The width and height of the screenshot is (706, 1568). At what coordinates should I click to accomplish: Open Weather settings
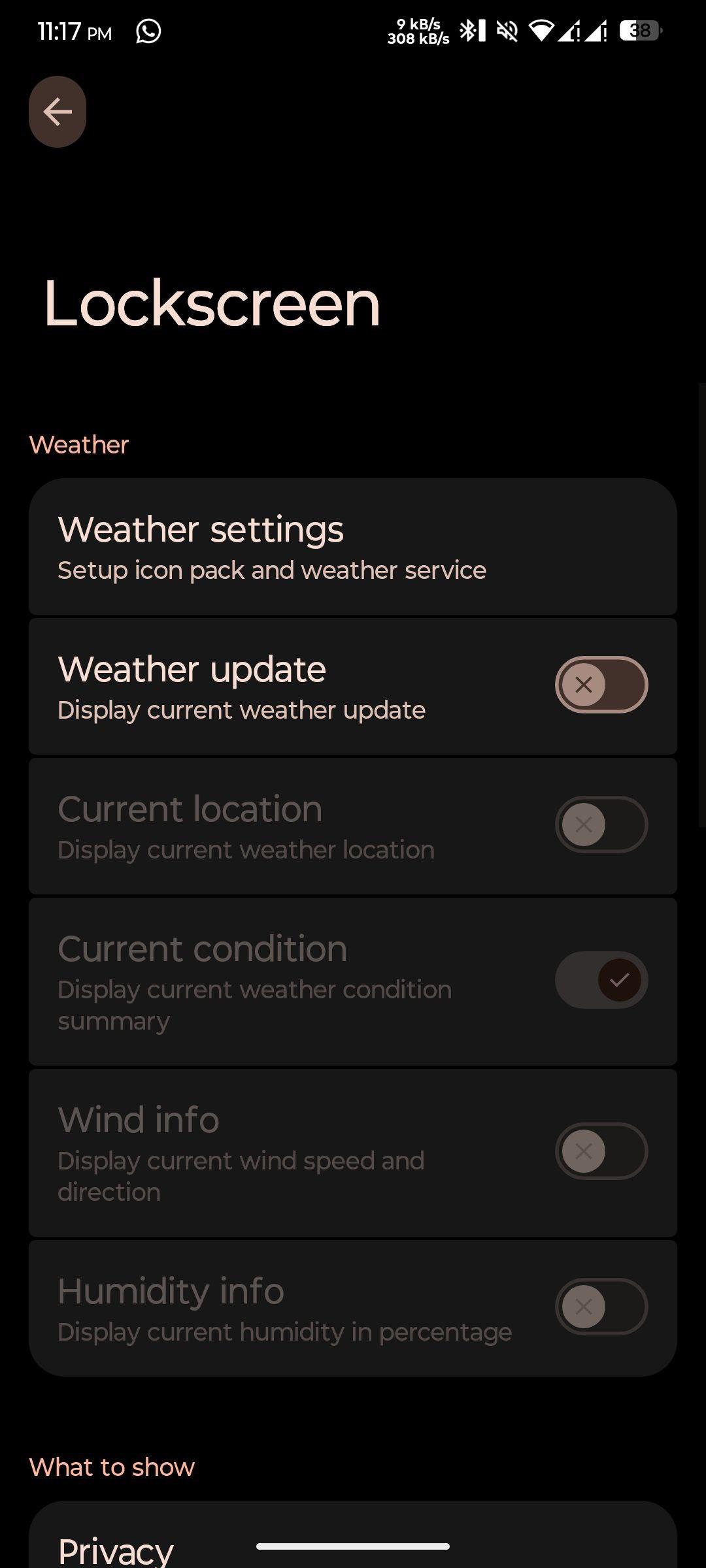point(353,547)
